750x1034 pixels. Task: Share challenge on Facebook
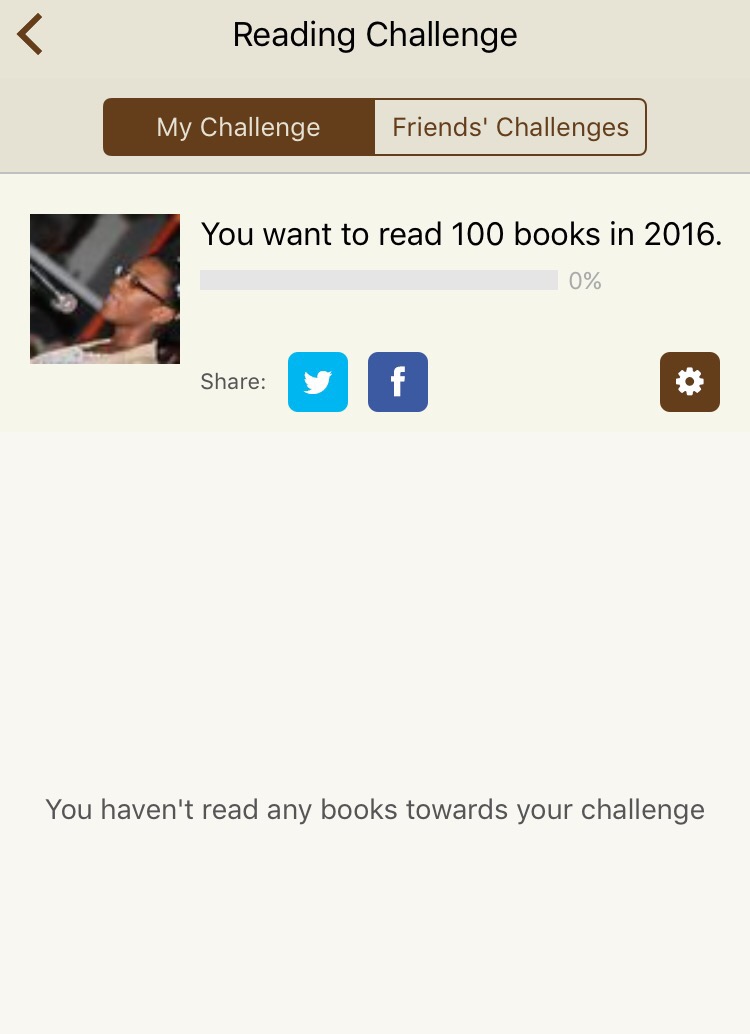pyautogui.click(x=398, y=382)
